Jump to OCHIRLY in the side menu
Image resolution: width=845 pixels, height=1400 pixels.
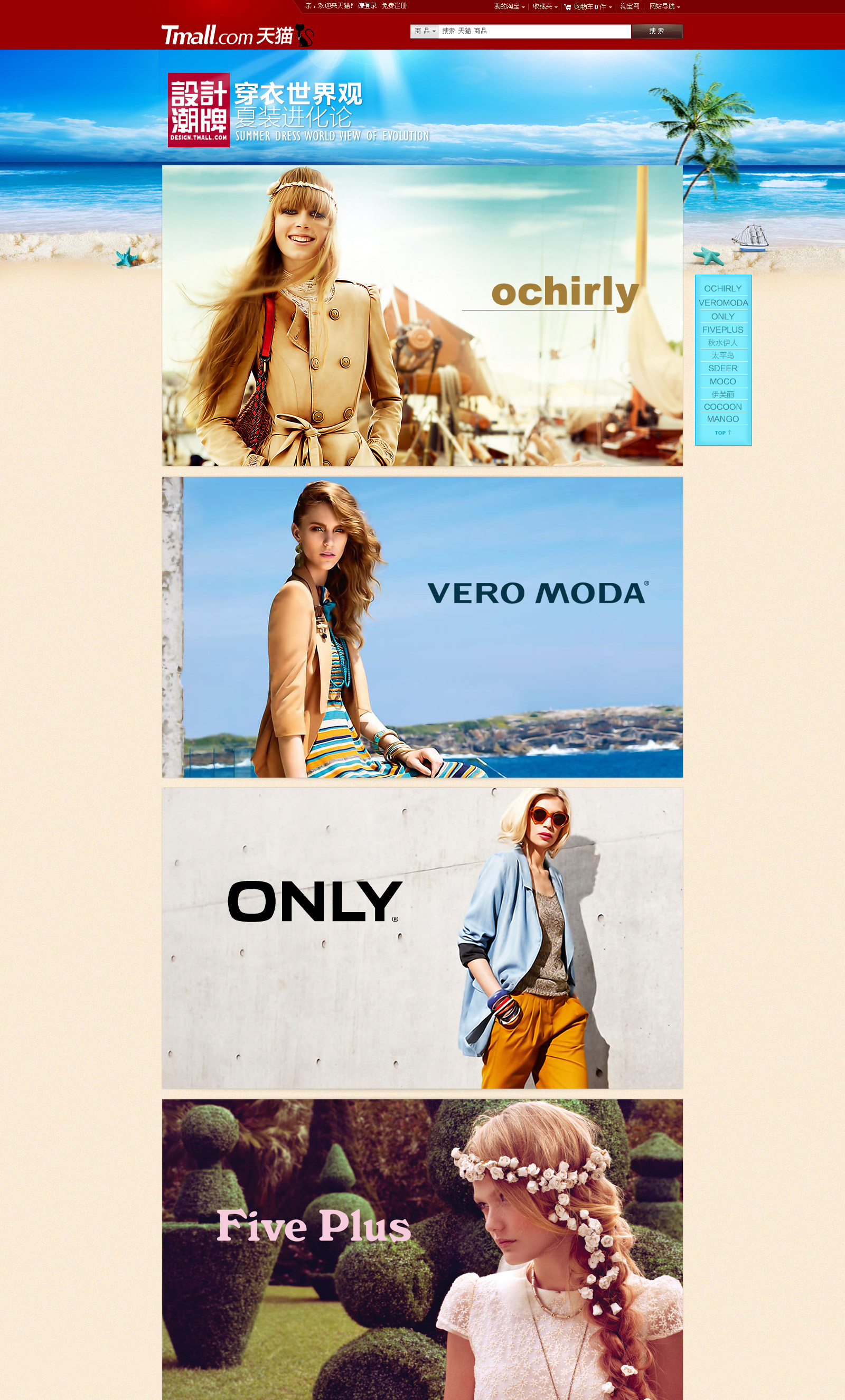tap(723, 289)
